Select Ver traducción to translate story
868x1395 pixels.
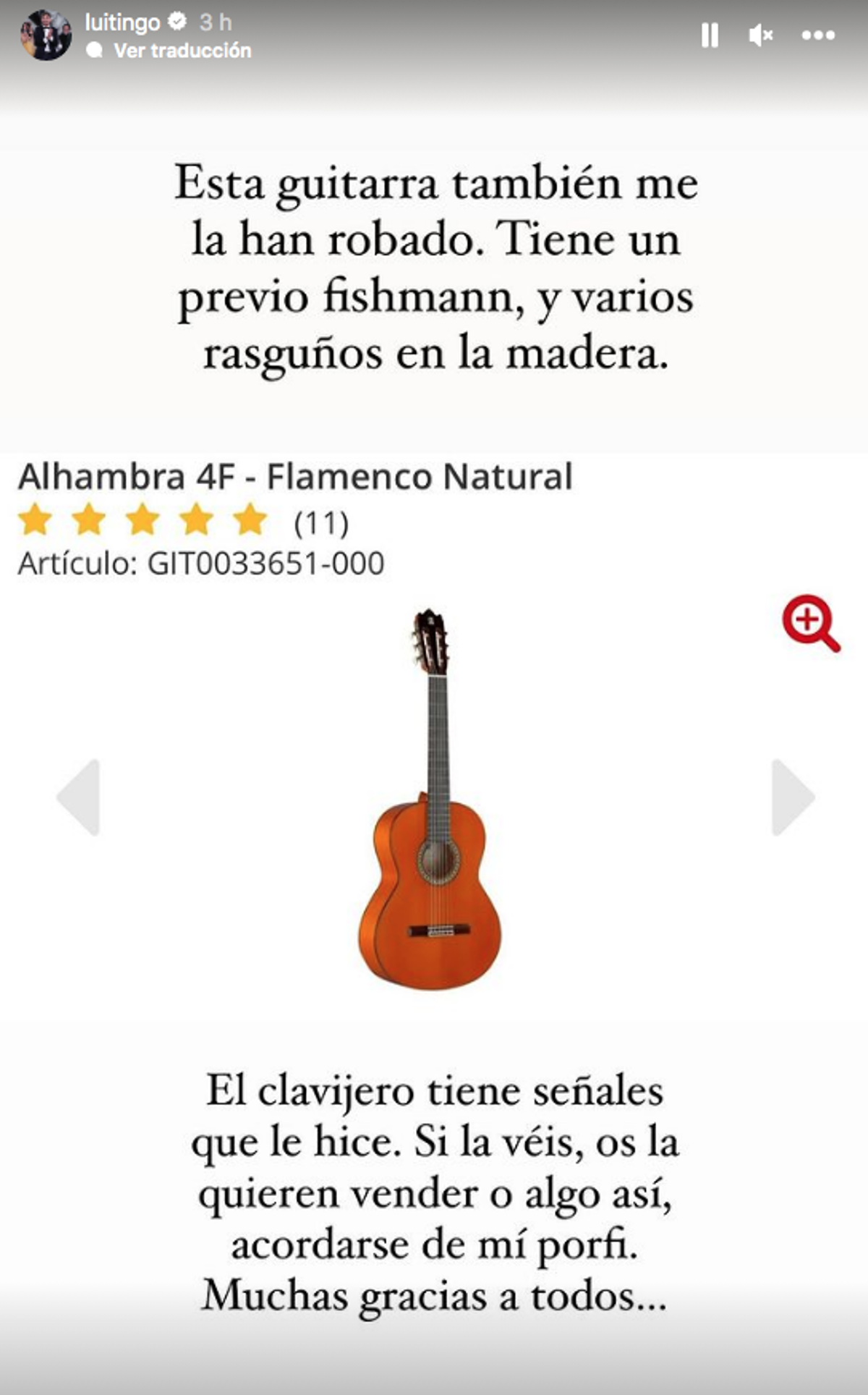[x=182, y=51]
